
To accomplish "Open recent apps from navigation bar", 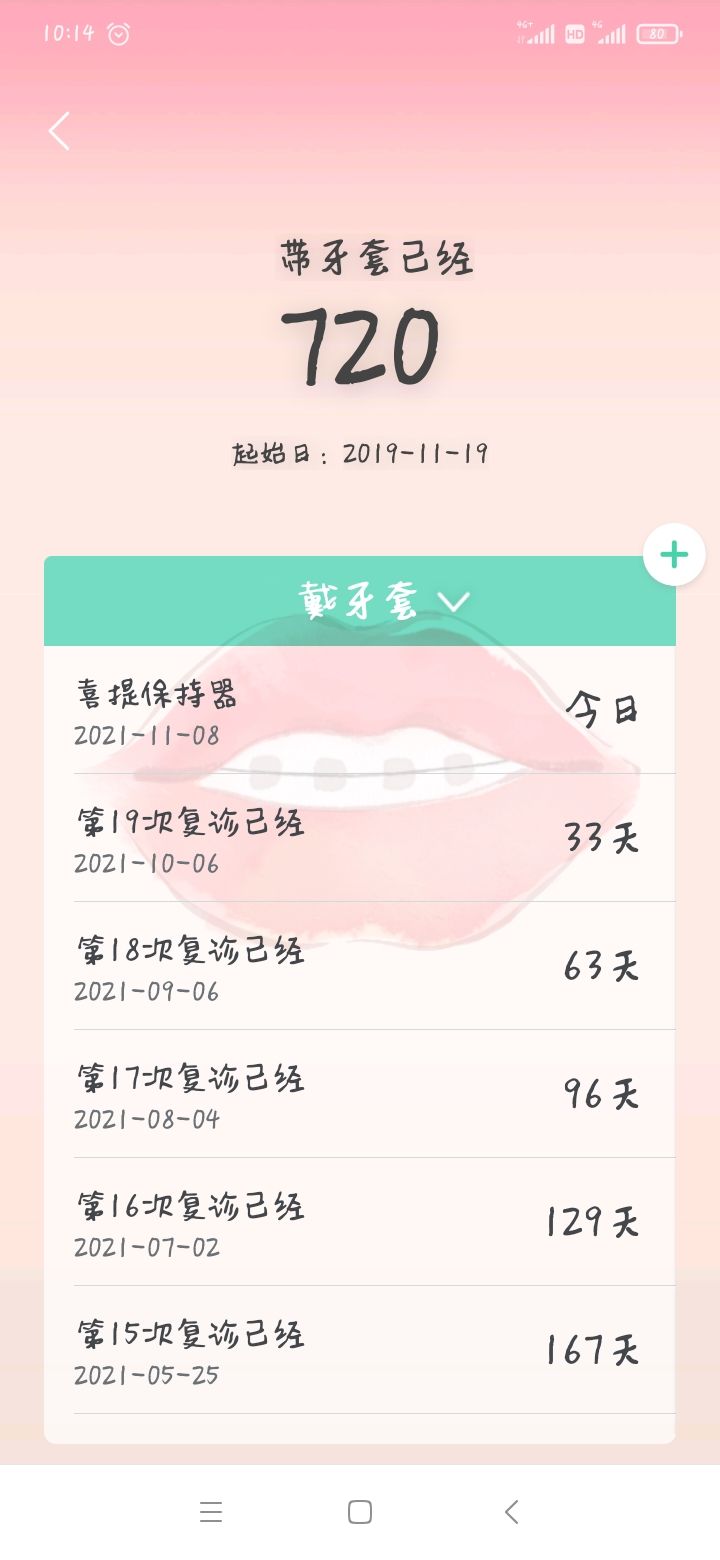I will (211, 1512).
